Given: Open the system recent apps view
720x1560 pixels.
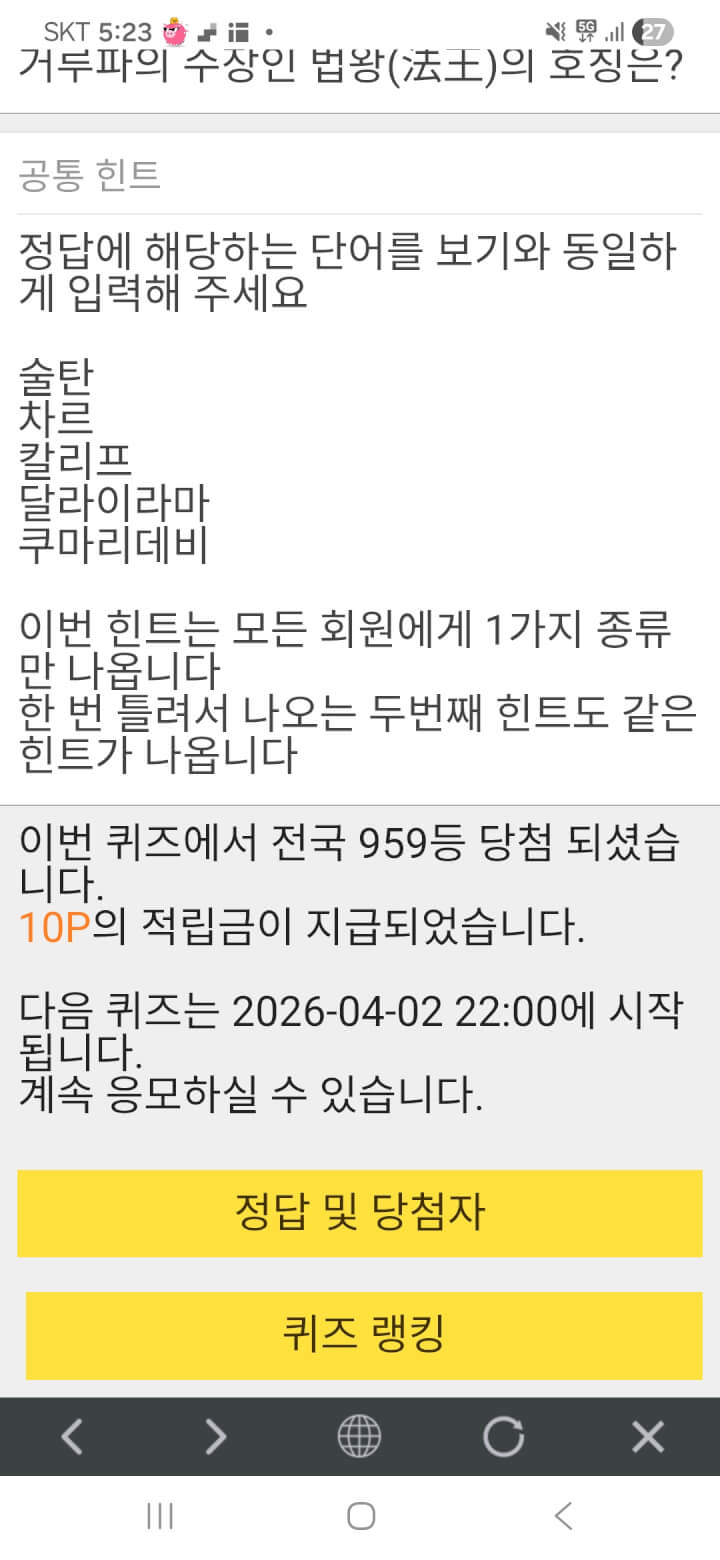Looking at the screenshot, I should coord(160,1516).
